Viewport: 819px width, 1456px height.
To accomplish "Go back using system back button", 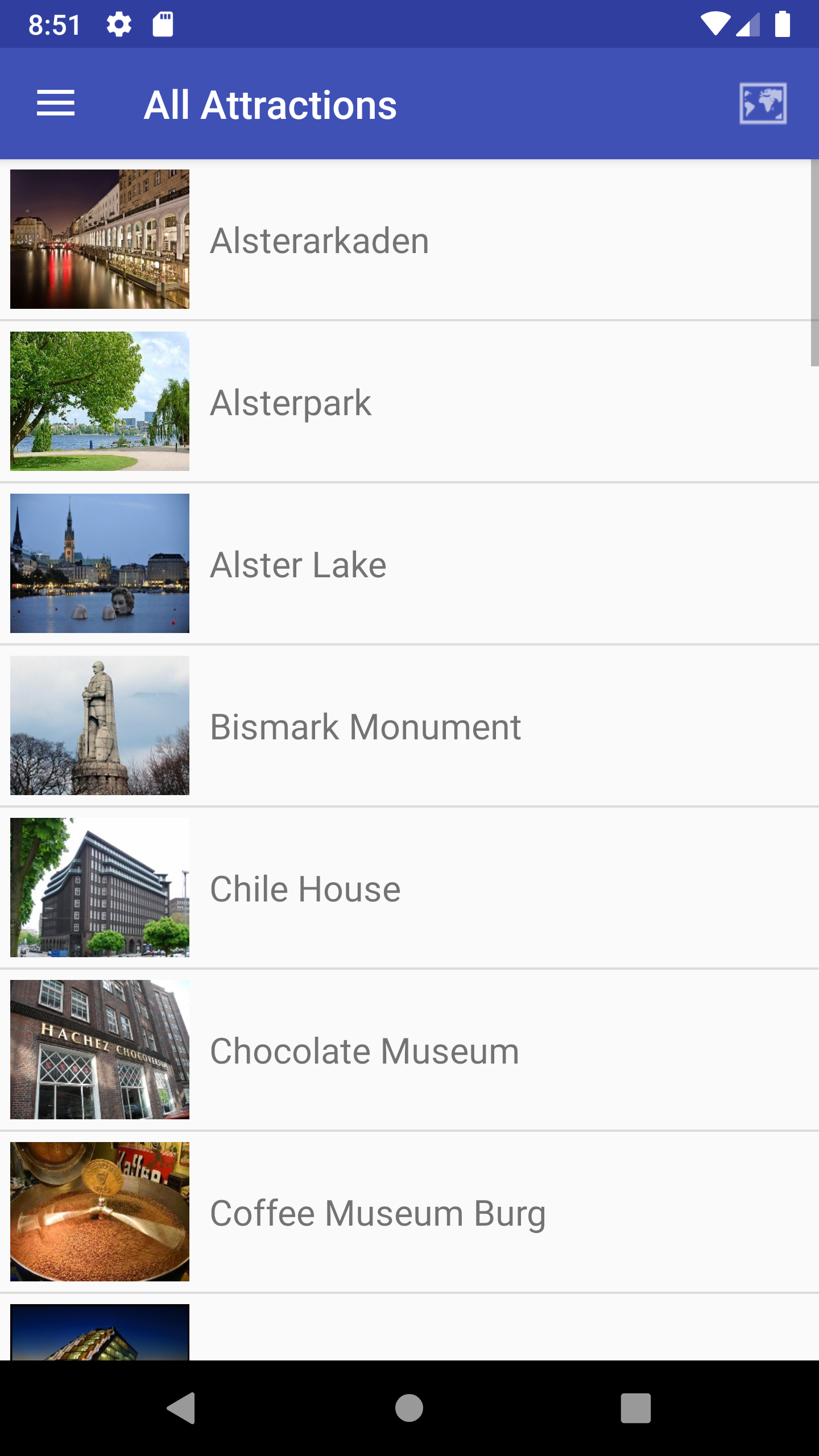I will click(x=181, y=1408).
